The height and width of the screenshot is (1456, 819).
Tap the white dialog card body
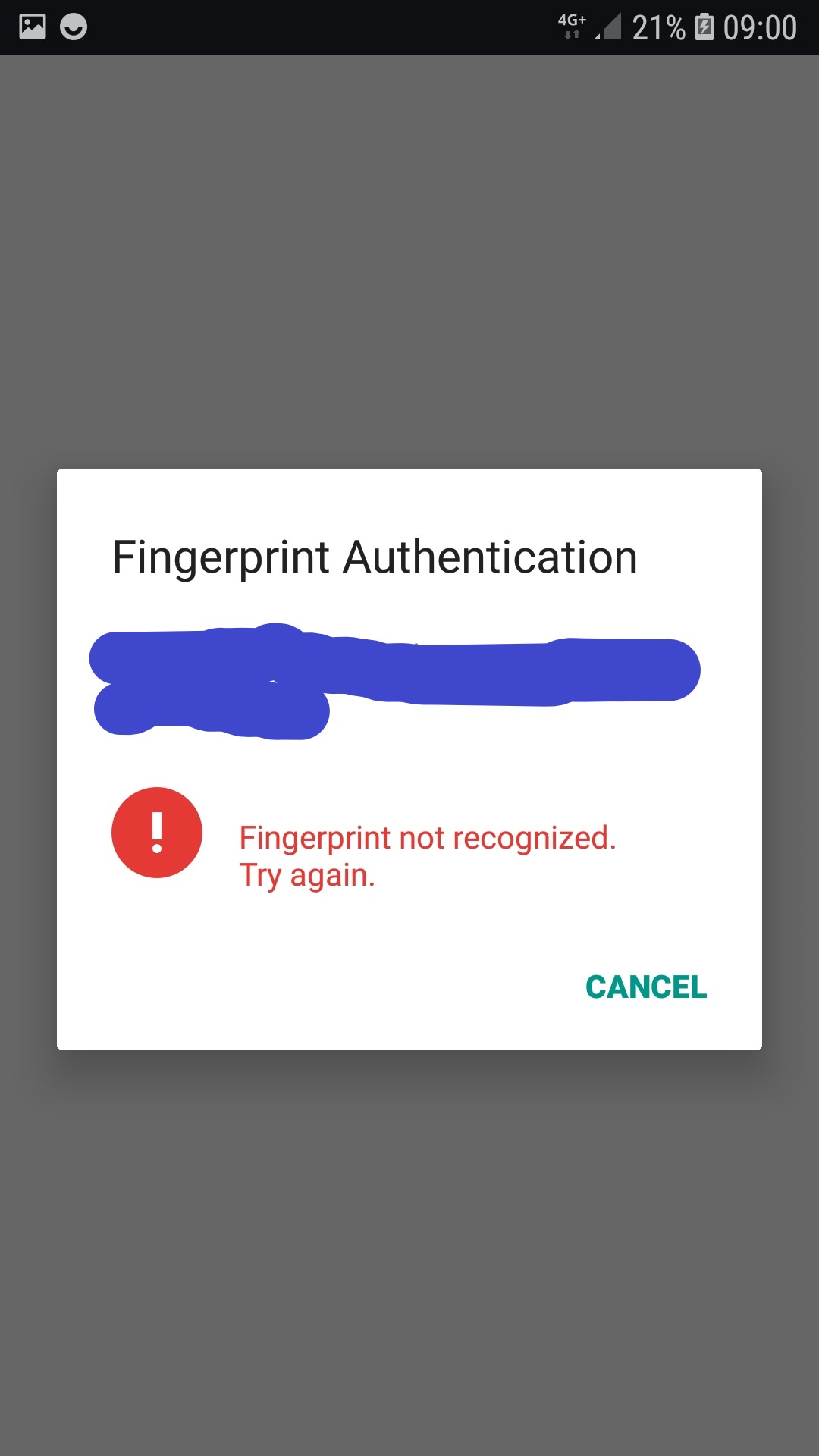click(x=409, y=933)
